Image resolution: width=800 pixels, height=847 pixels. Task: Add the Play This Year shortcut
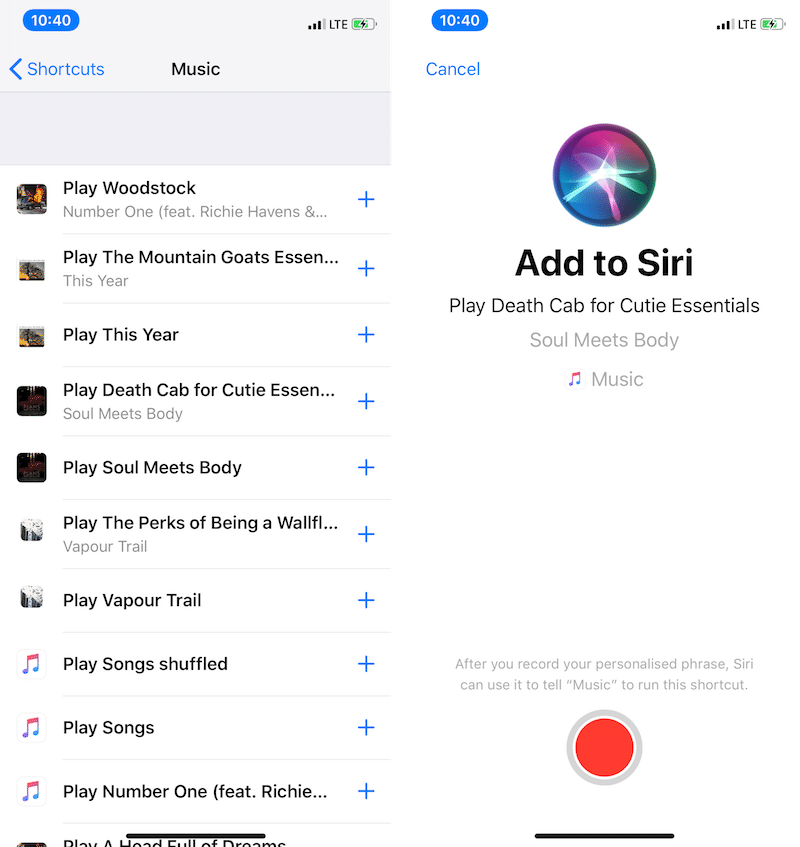tap(366, 335)
